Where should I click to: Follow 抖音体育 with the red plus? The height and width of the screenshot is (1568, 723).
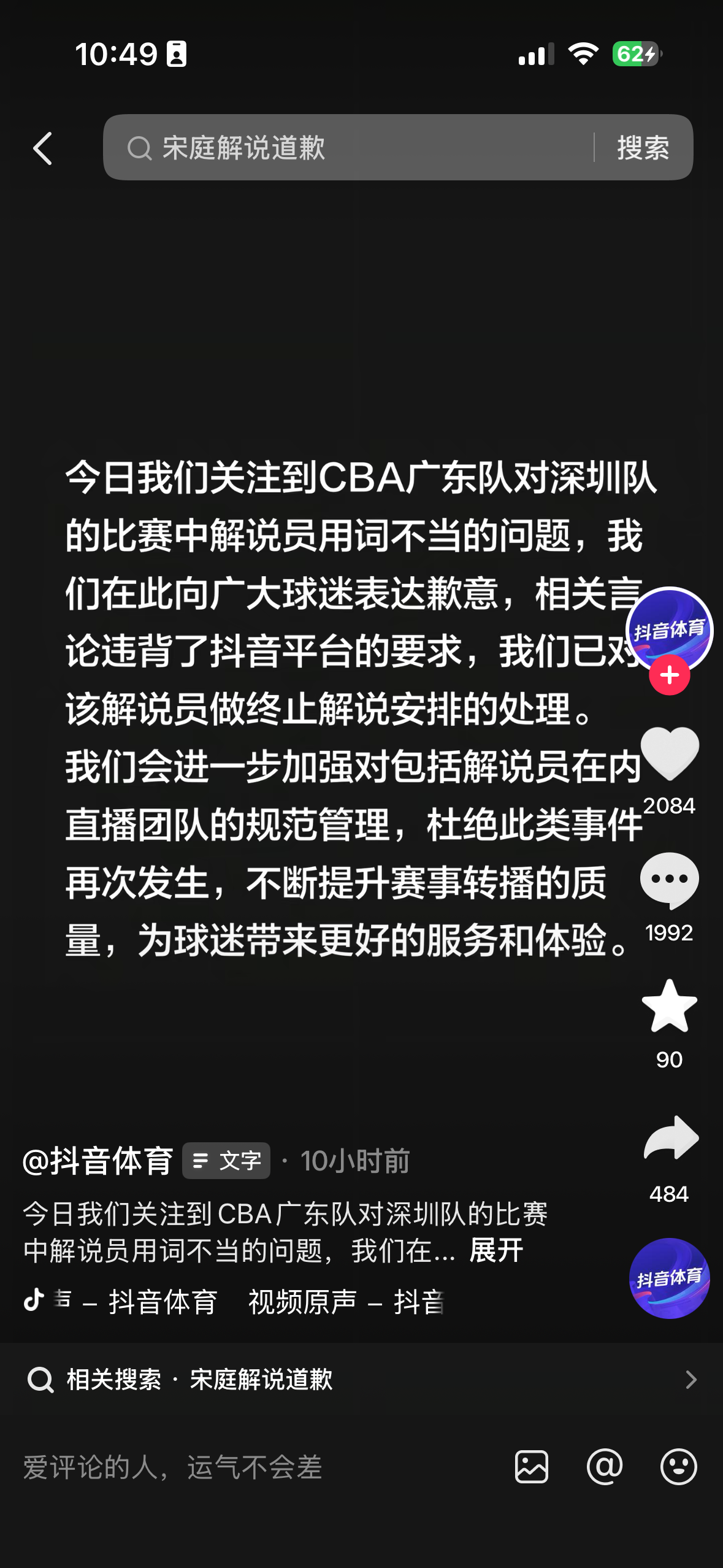click(669, 675)
